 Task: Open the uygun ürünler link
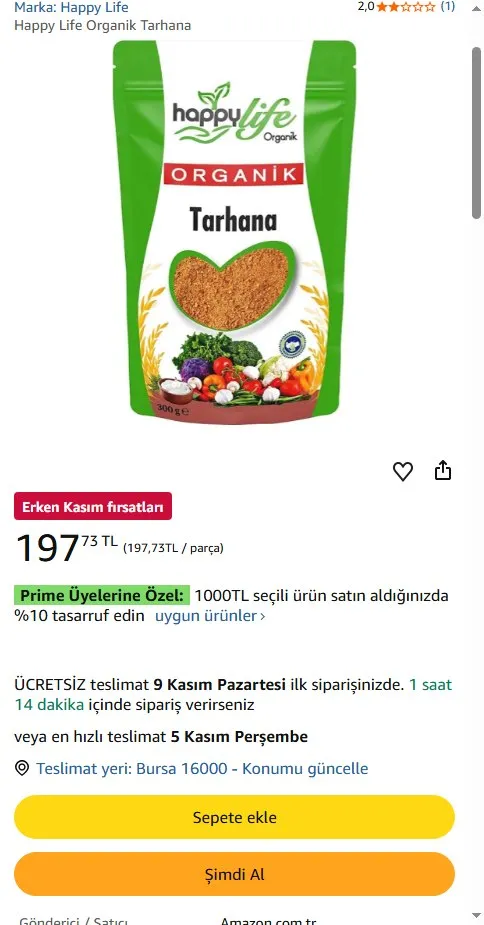pos(210,616)
